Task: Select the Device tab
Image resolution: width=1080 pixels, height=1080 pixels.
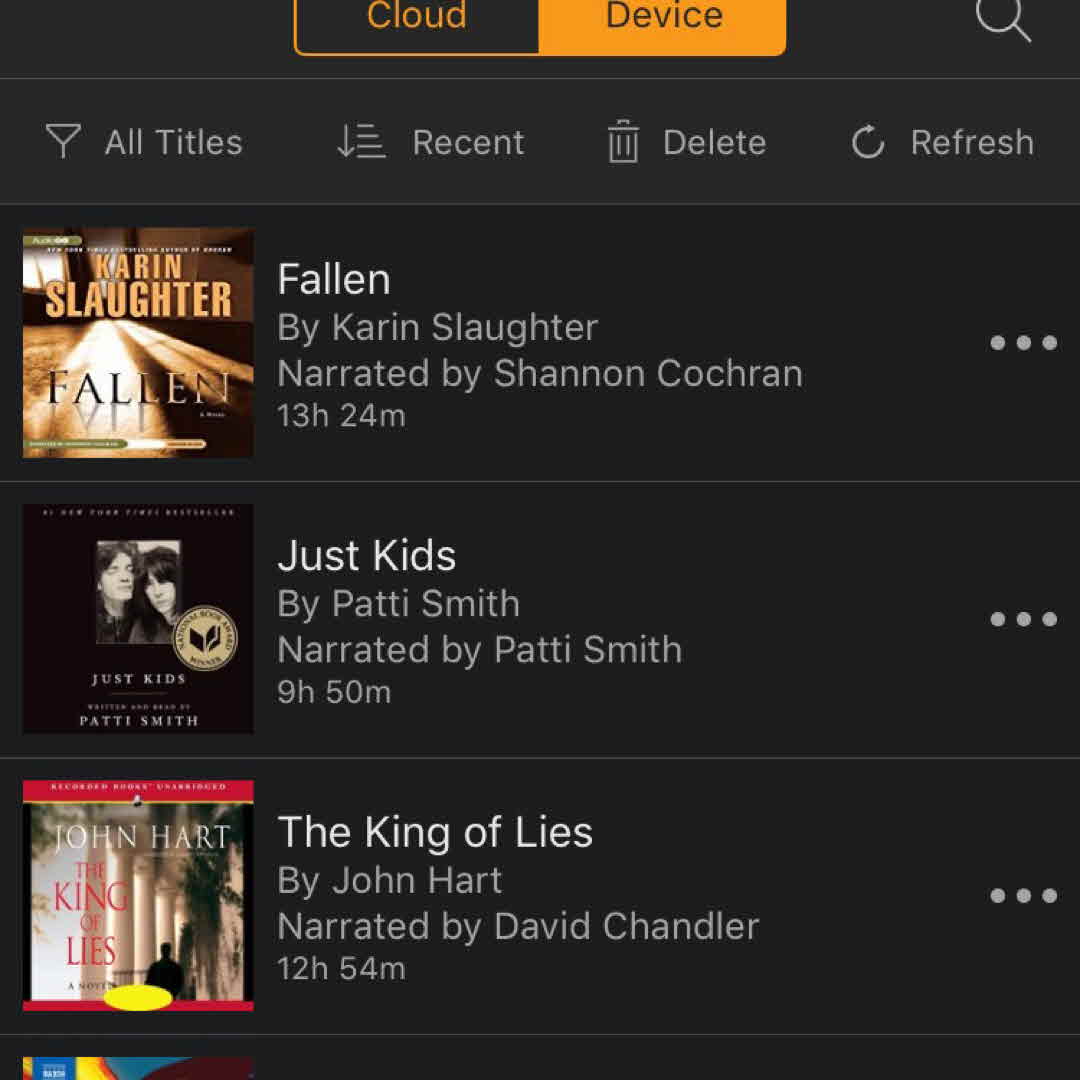Action: click(663, 20)
